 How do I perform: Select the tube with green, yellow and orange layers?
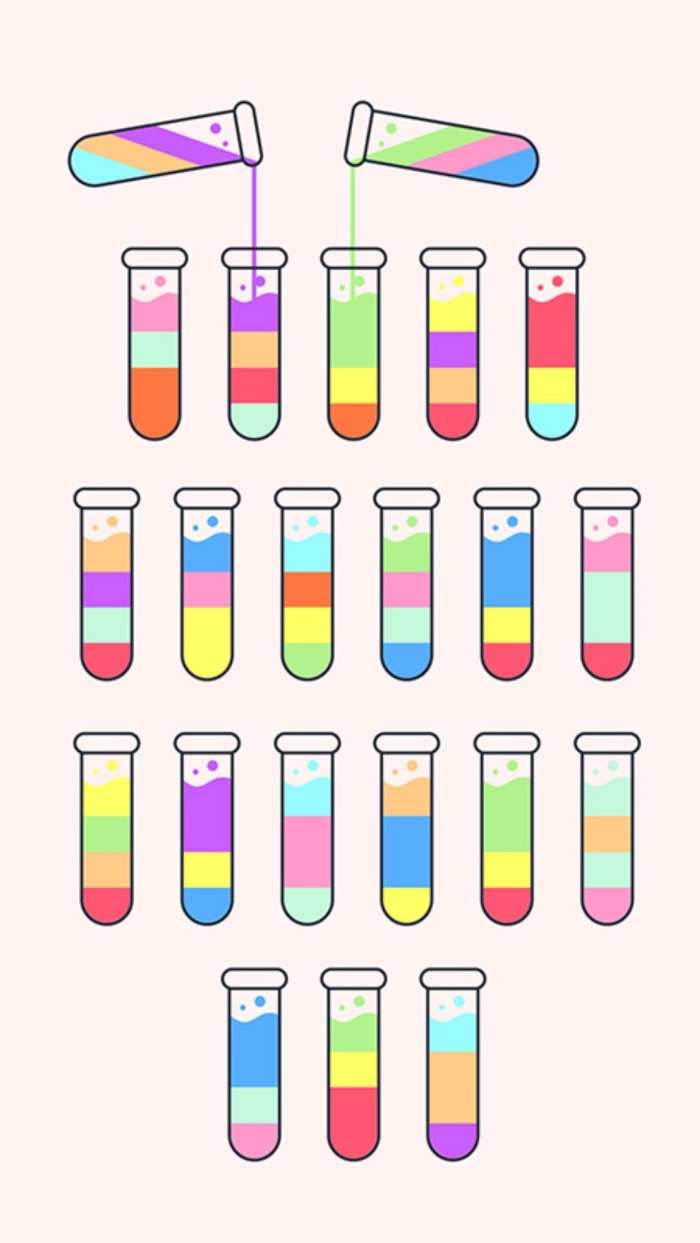pos(353,350)
